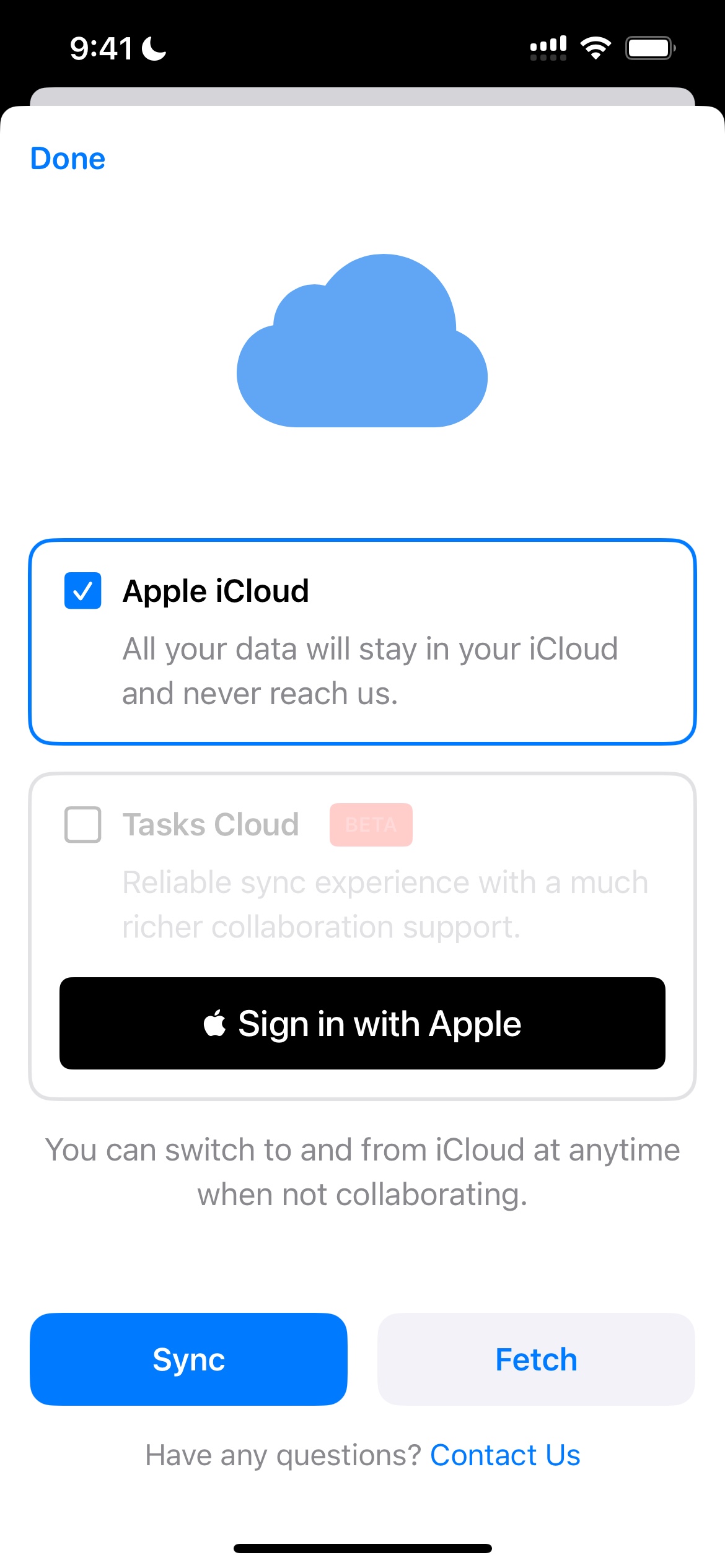Viewport: 725px width, 1568px height.
Task: Tap the Fetch button
Action: pos(536,1359)
